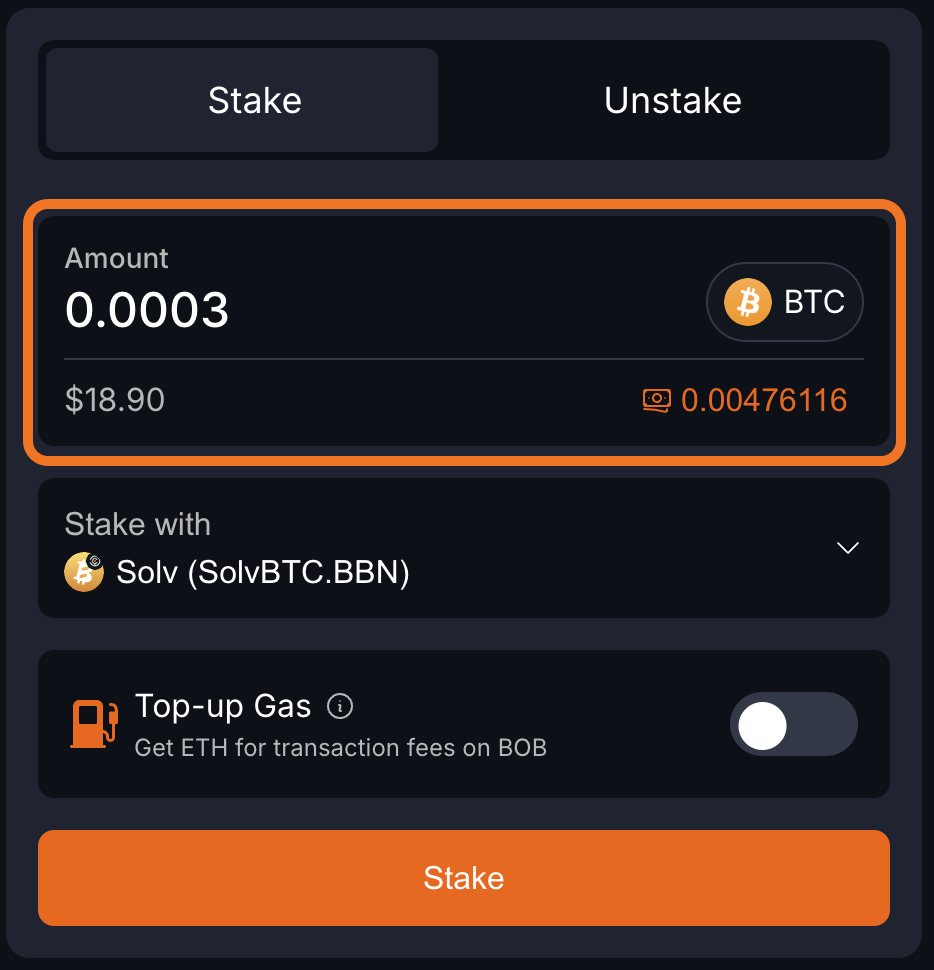Click the wallet balance icon showing 0.00476116

coord(656,399)
